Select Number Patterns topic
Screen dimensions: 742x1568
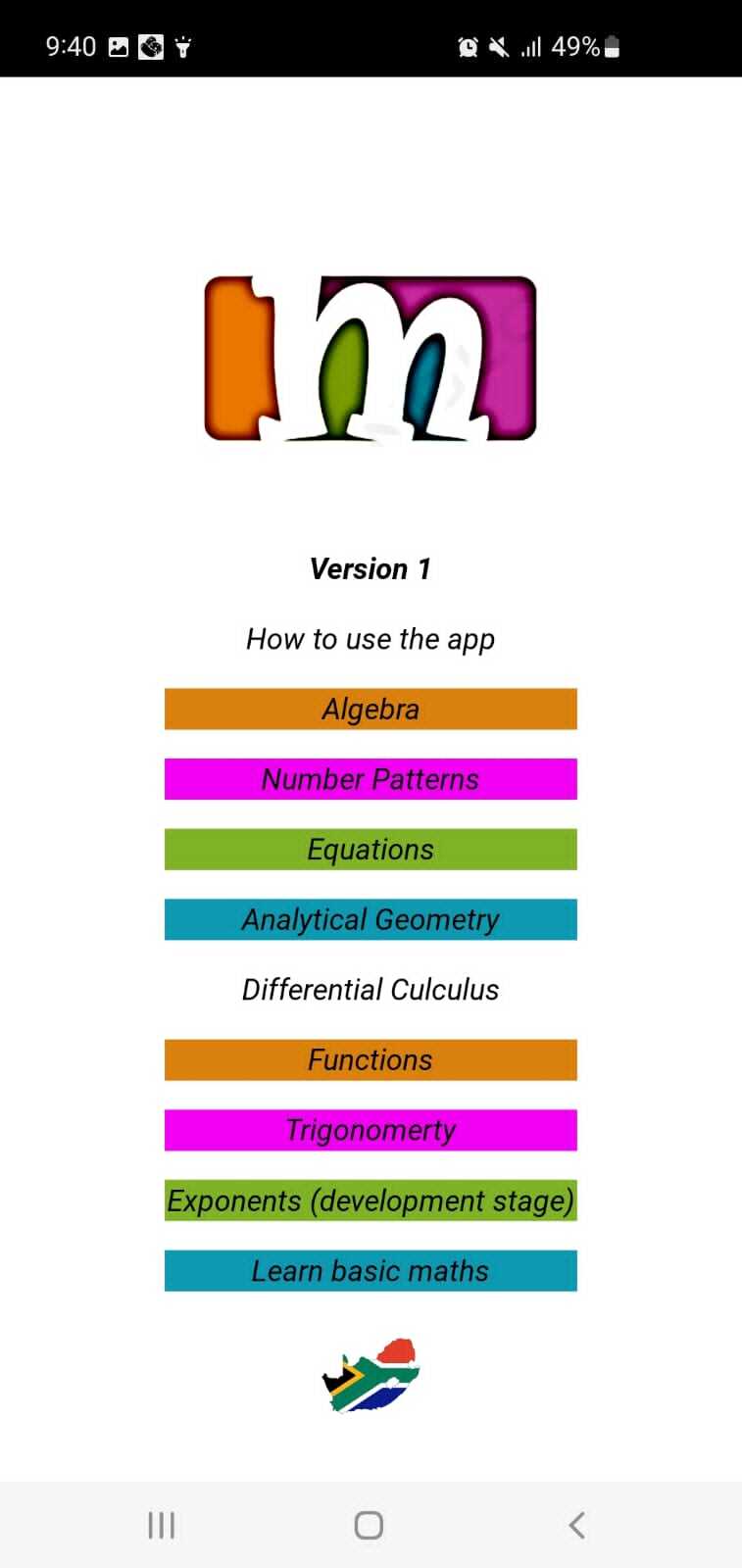tap(371, 779)
